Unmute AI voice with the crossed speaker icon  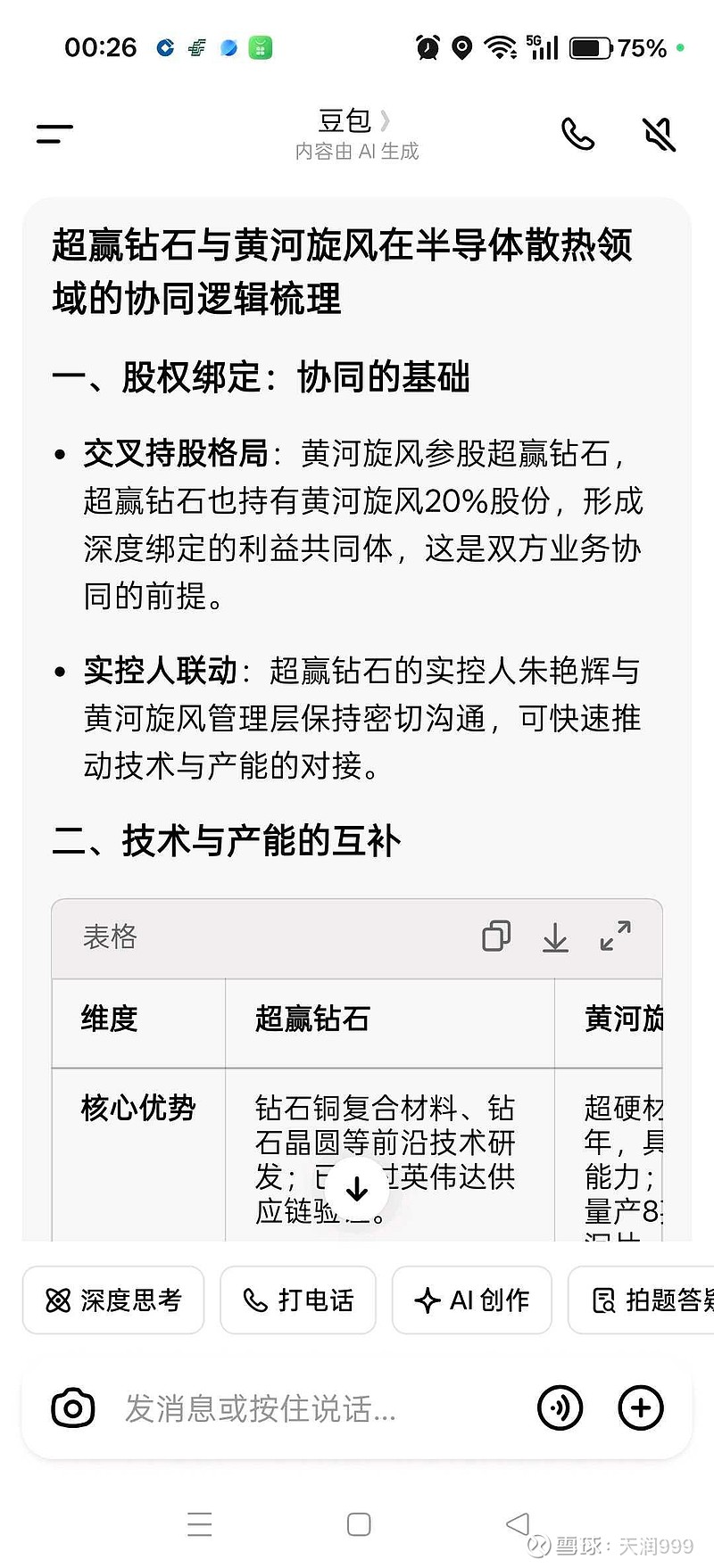point(658,134)
